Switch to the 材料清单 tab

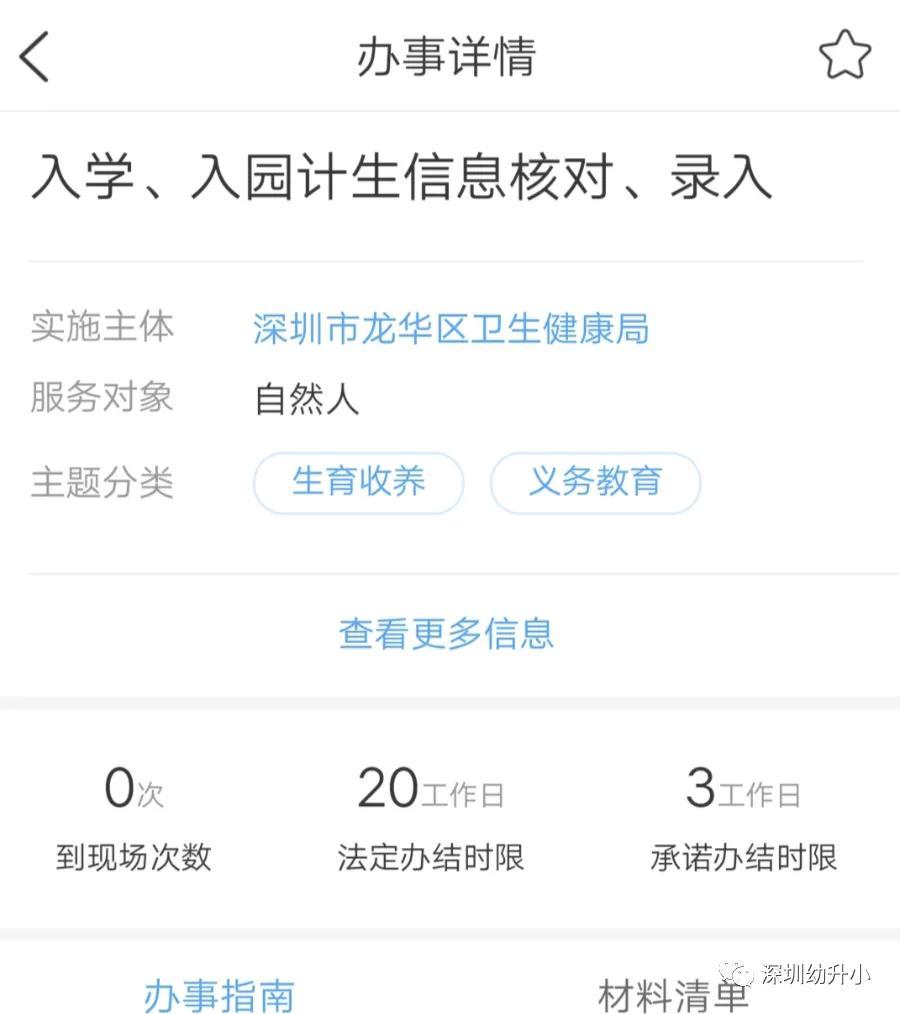(672, 994)
